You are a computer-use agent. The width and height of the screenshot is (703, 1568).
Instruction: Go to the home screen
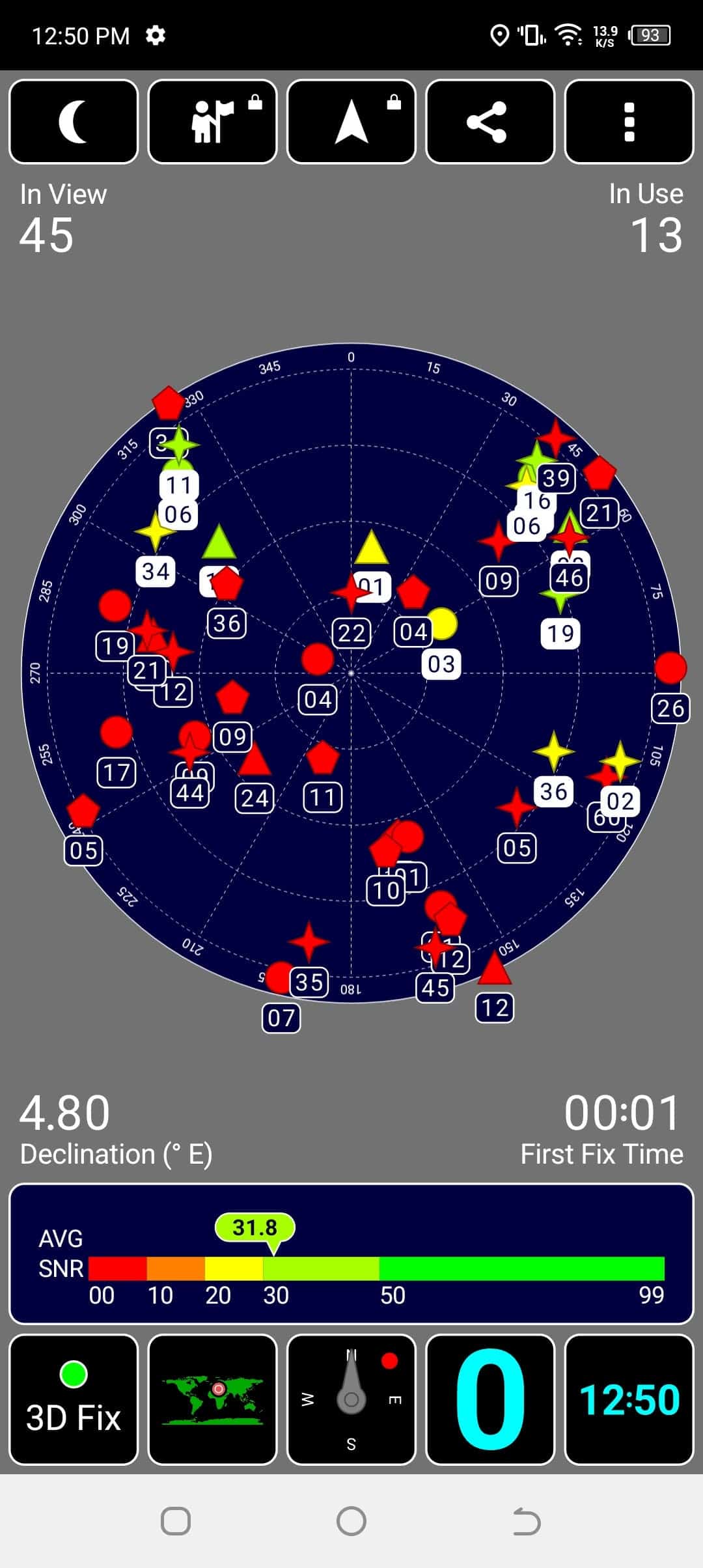pyautogui.click(x=351, y=1522)
